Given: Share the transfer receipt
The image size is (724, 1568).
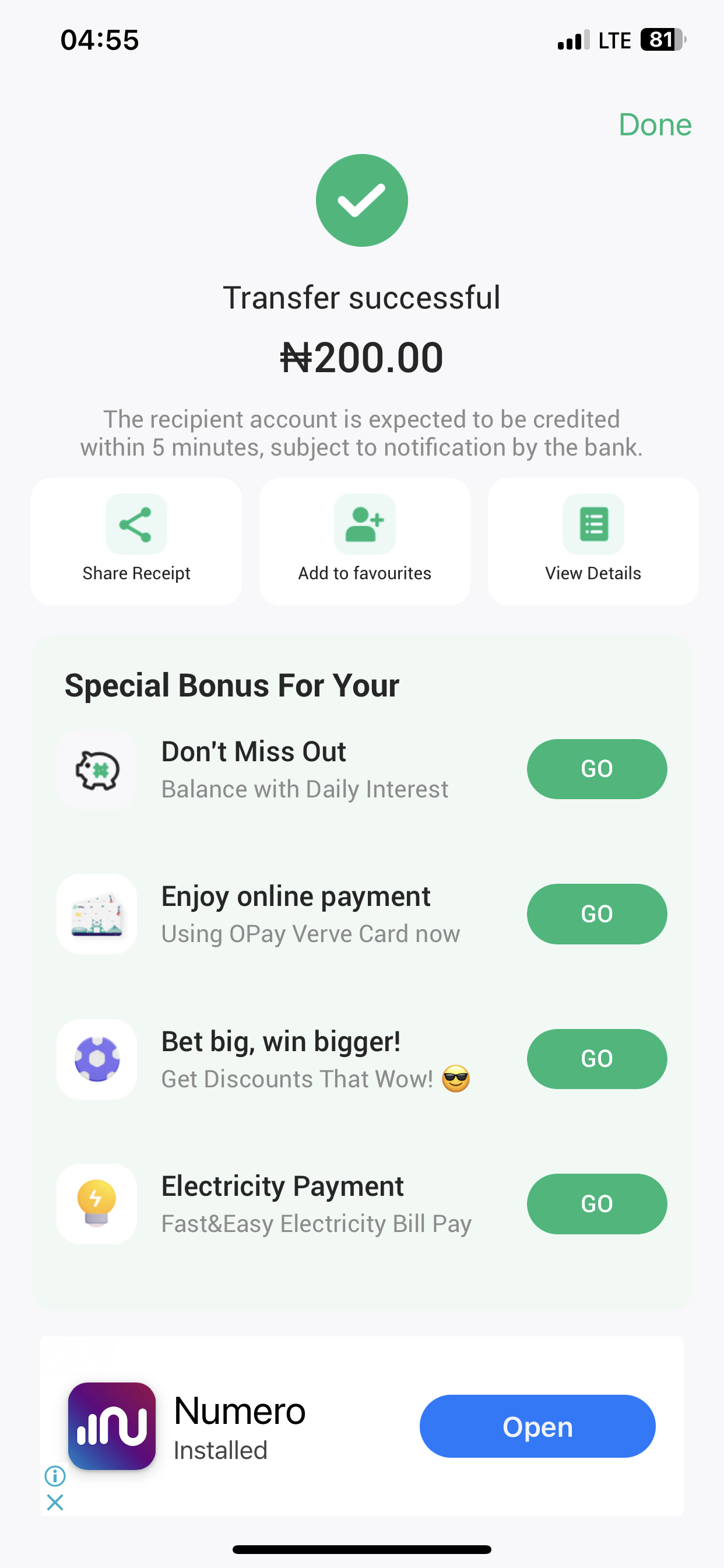Looking at the screenshot, I should click(x=136, y=541).
